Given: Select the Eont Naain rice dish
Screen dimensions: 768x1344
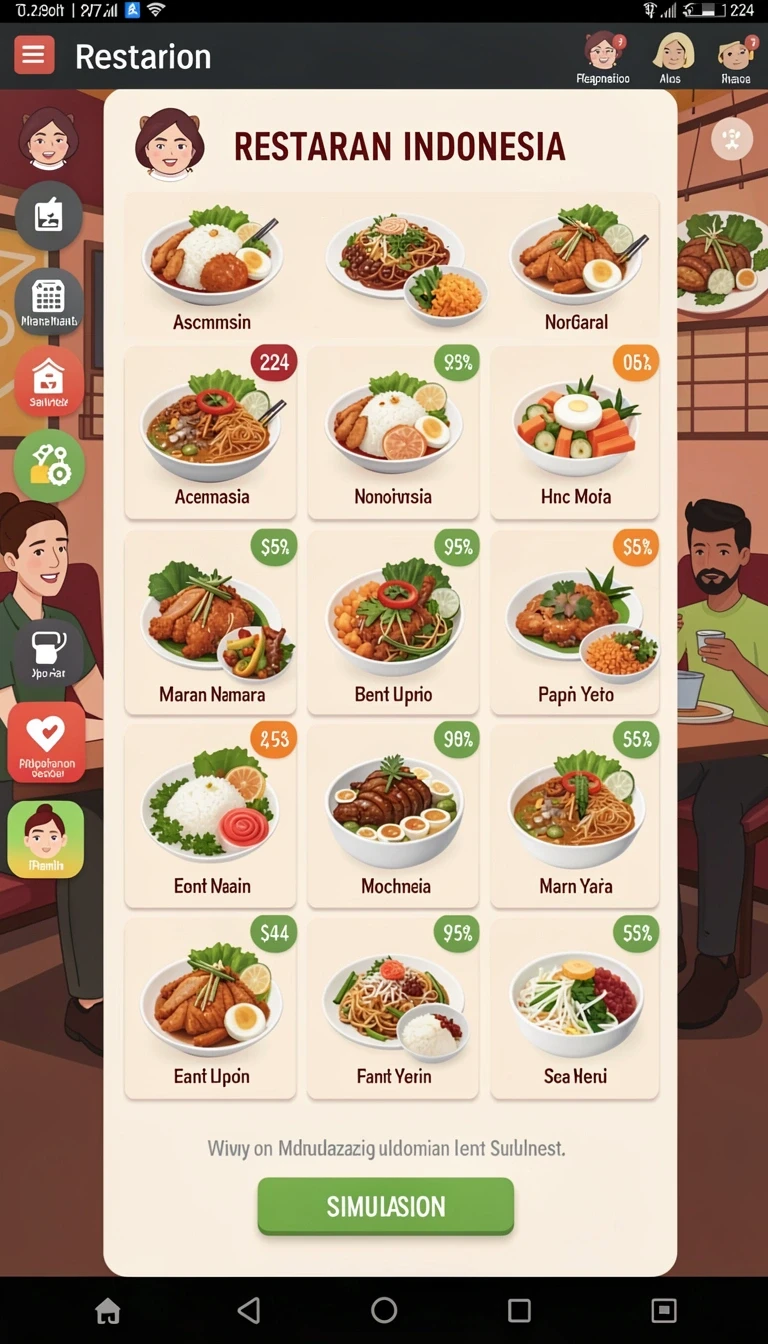Looking at the screenshot, I should point(211,815).
